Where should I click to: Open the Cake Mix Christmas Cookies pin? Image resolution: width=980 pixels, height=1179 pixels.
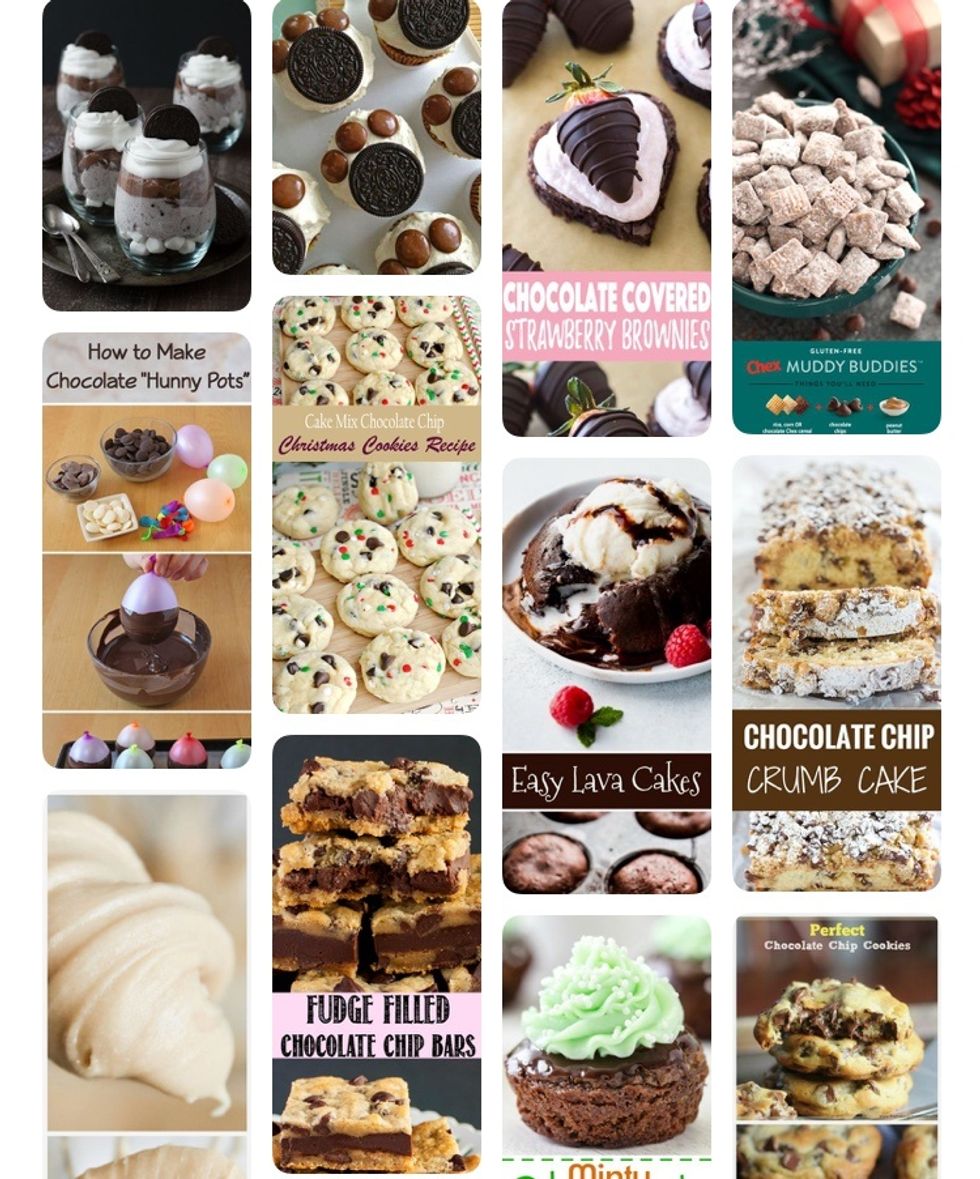click(376, 504)
